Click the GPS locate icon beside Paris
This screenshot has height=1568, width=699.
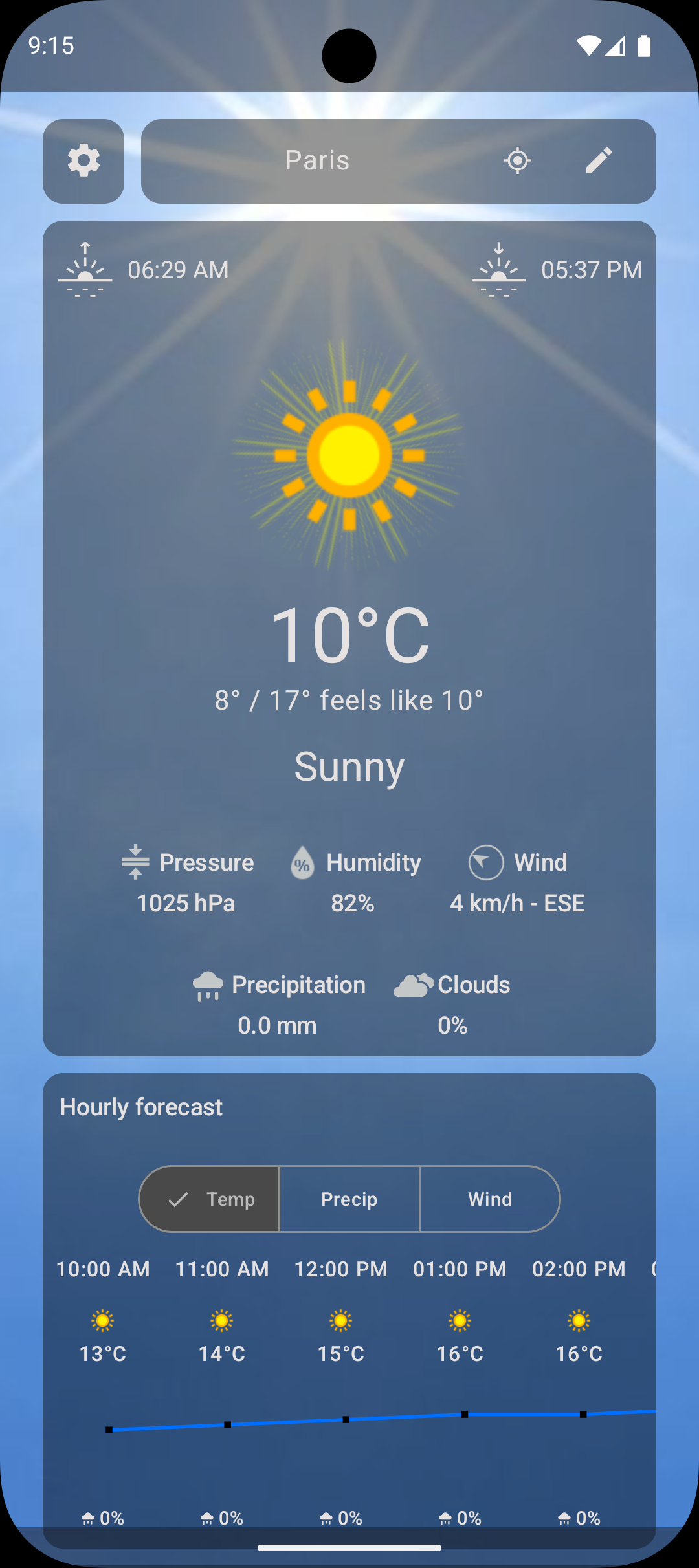(518, 160)
